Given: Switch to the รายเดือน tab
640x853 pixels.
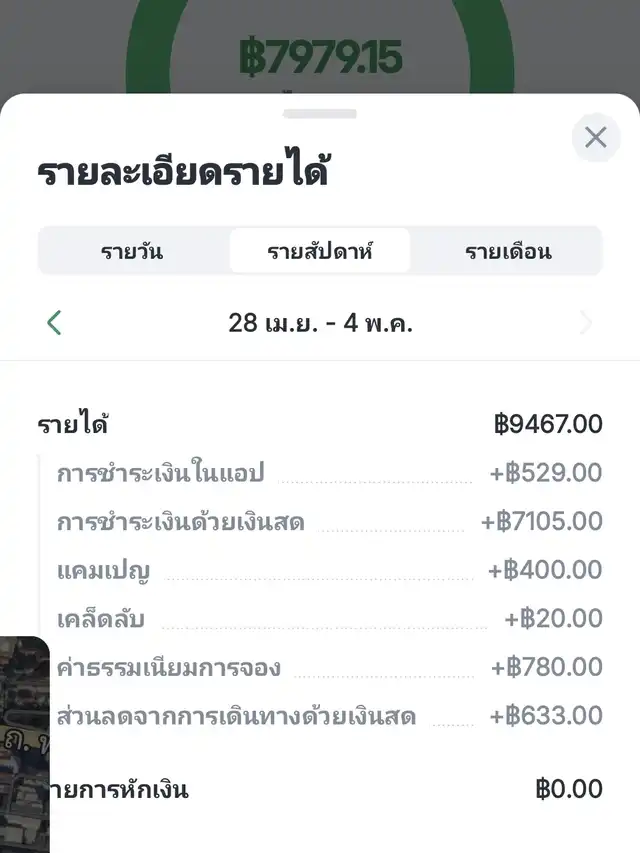Looking at the screenshot, I should click(508, 251).
